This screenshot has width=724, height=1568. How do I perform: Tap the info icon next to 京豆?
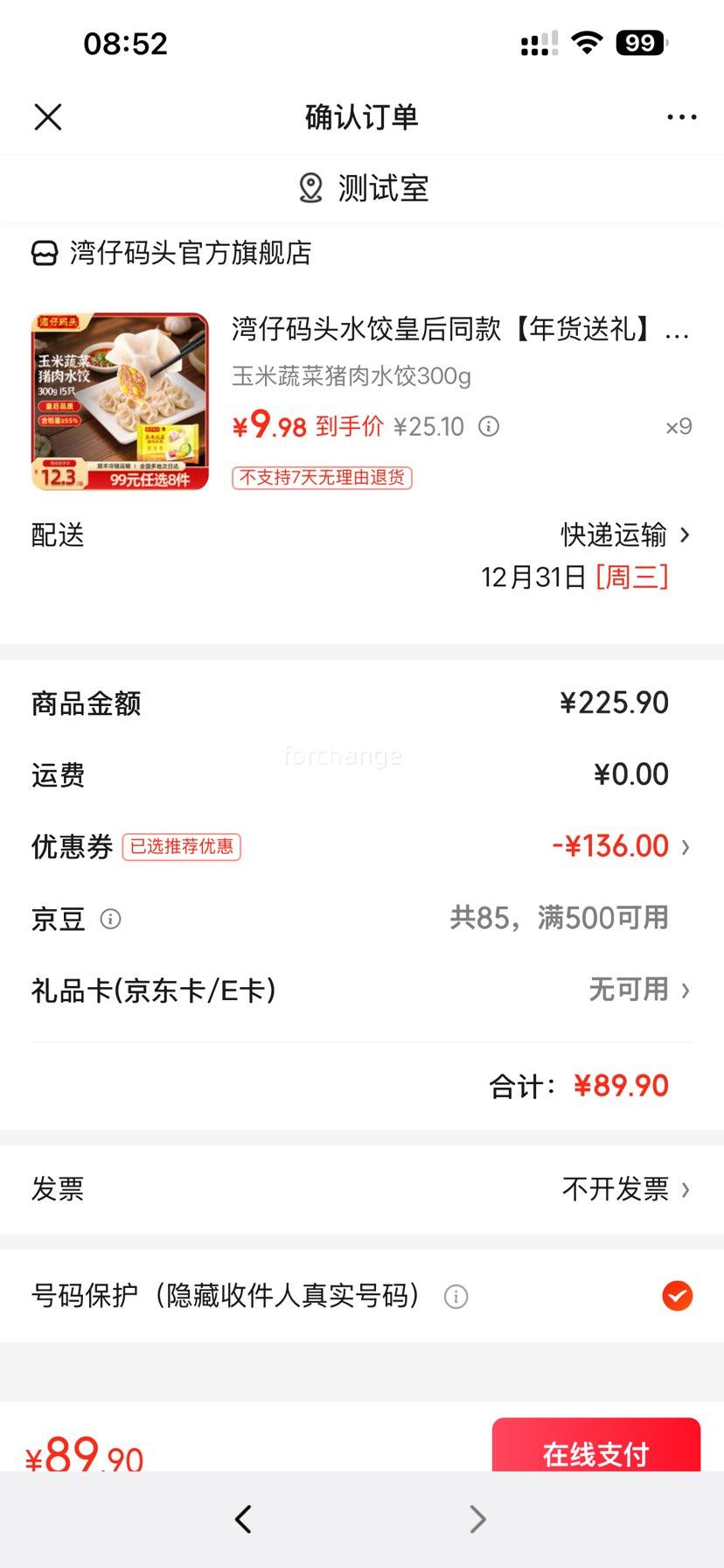[x=110, y=919]
